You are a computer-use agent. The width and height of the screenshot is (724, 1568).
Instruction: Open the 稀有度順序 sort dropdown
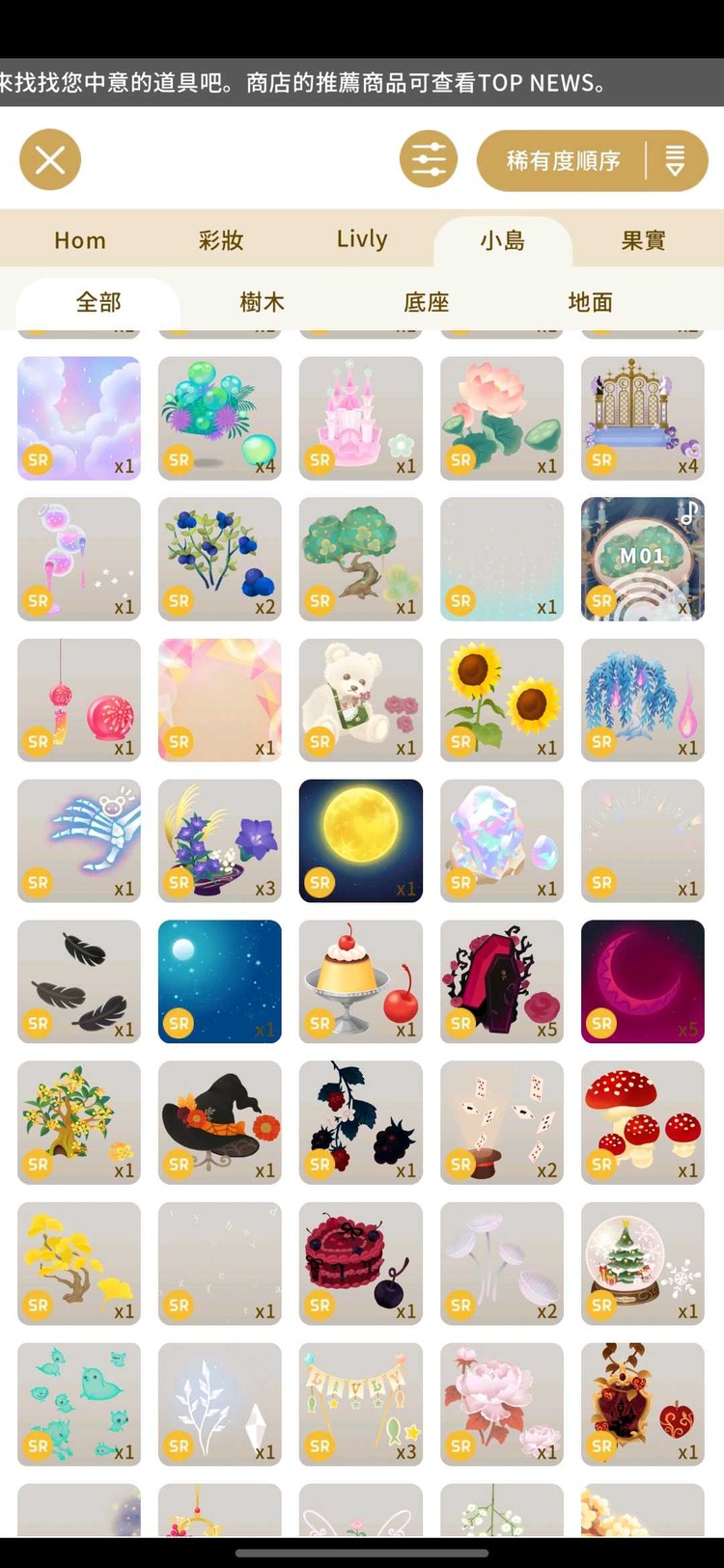pos(592,160)
